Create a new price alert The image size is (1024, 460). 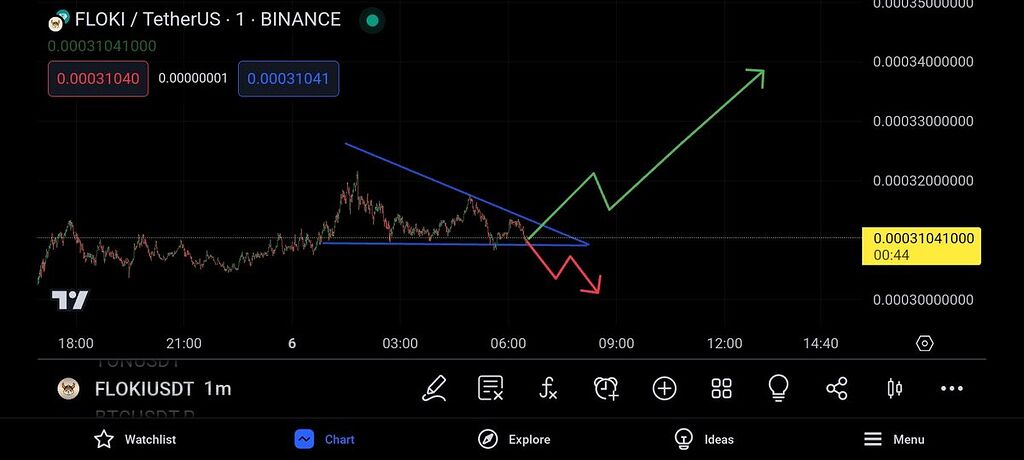point(606,388)
